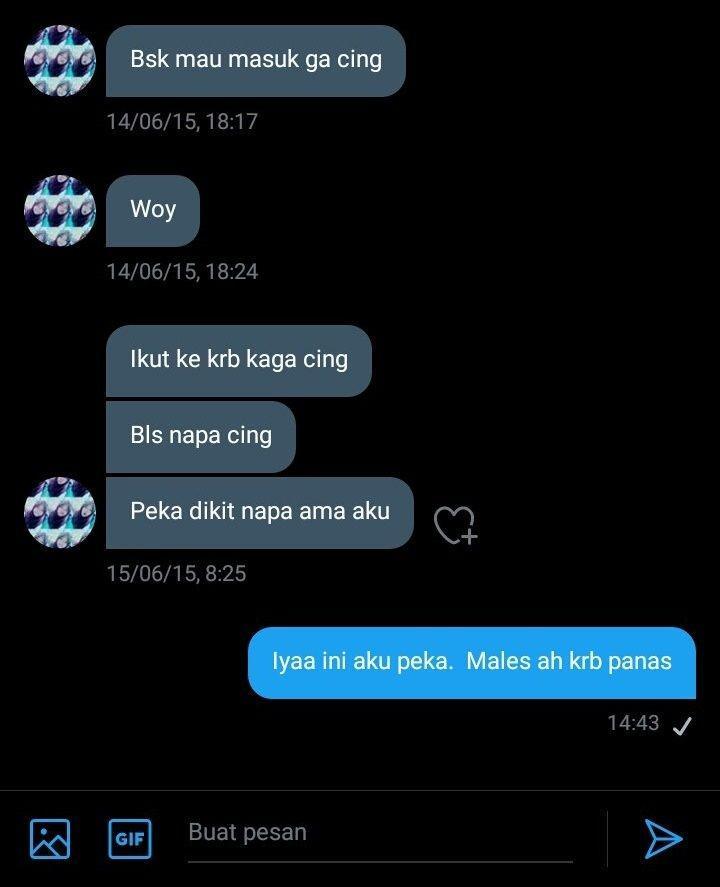Open the sender's avatar beside "Woy"
720x887 pixels.
tap(60, 211)
